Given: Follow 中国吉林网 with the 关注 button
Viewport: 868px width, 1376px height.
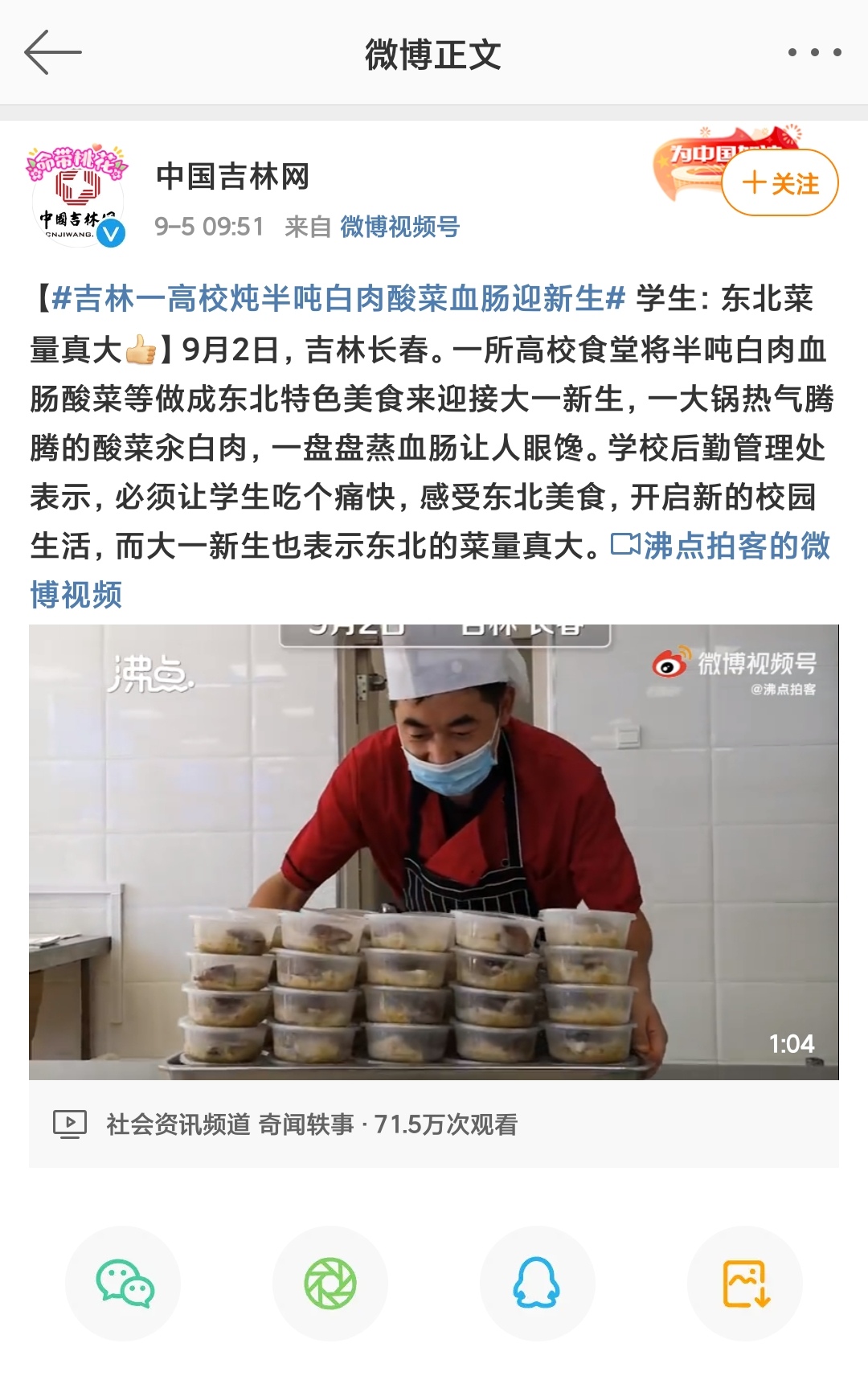Looking at the screenshot, I should tap(780, 183).
